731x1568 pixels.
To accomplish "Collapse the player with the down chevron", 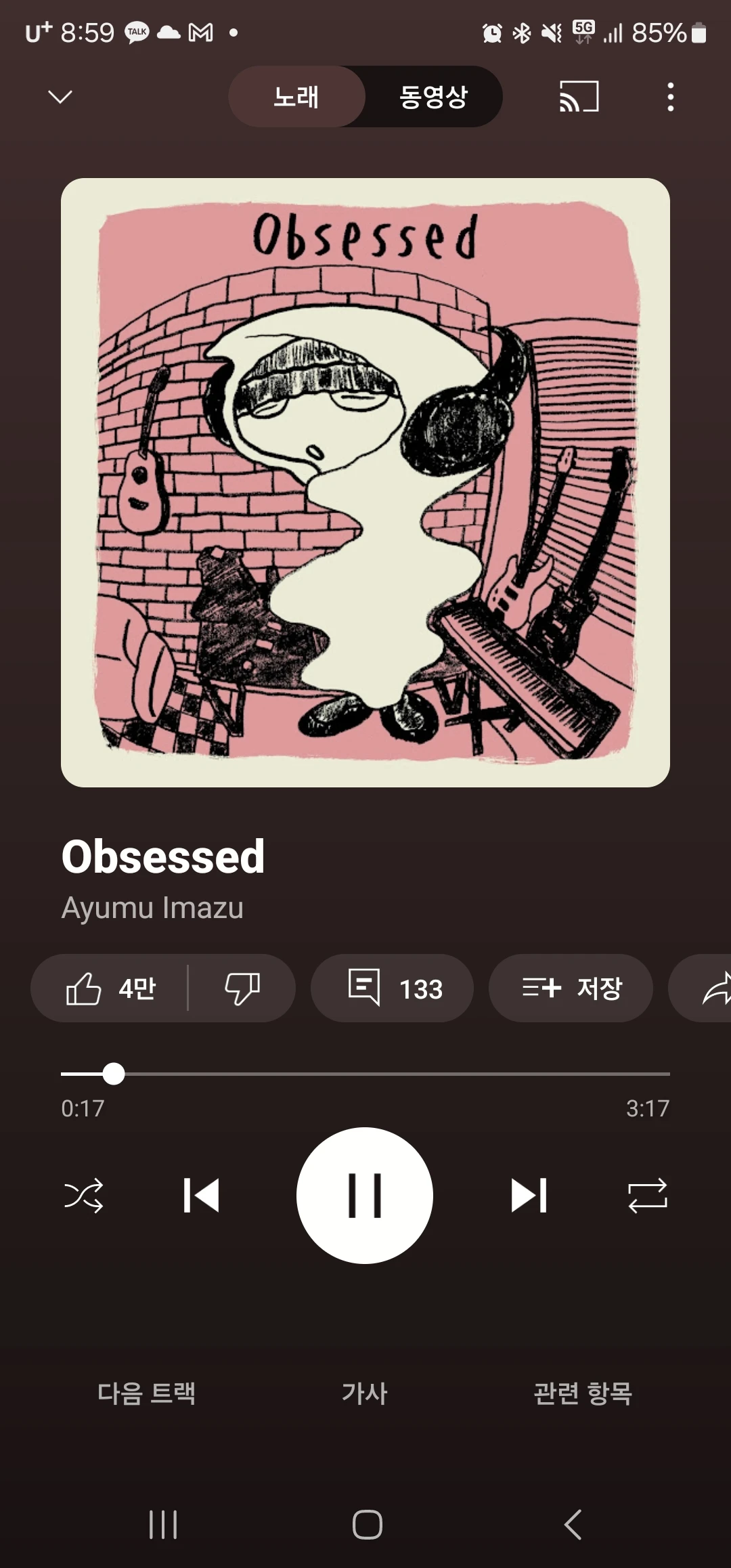I will click(60, 97).
